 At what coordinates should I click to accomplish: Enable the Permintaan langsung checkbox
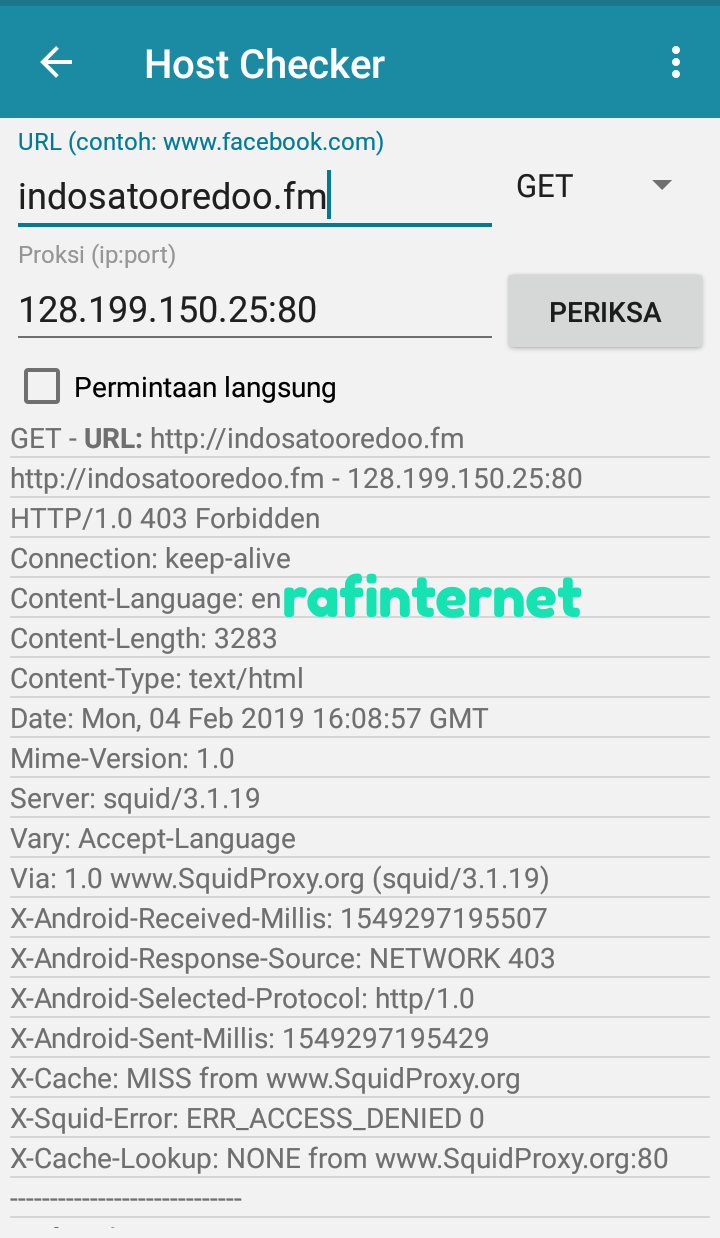coord(41,386)
